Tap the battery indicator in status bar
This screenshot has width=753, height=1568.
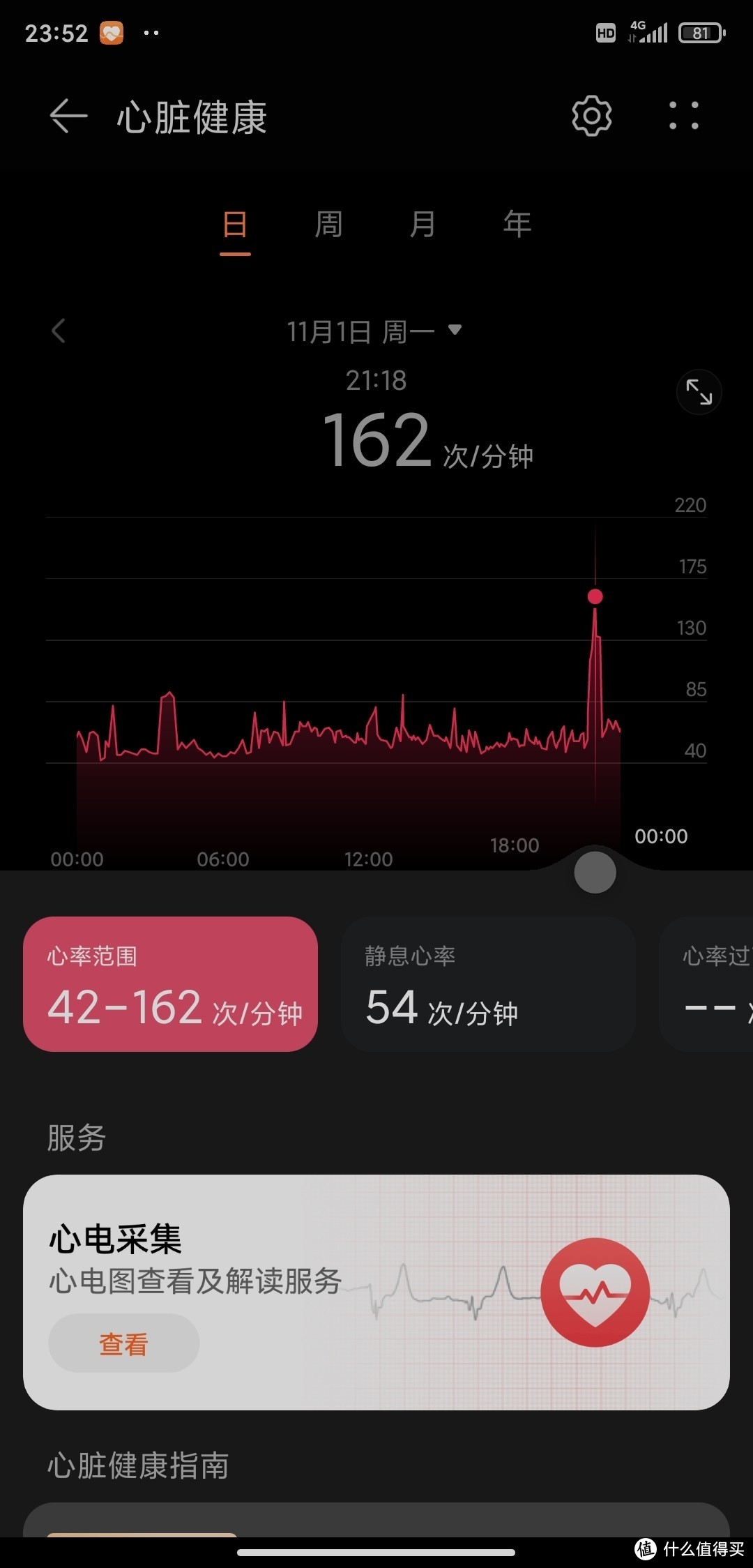701,31
